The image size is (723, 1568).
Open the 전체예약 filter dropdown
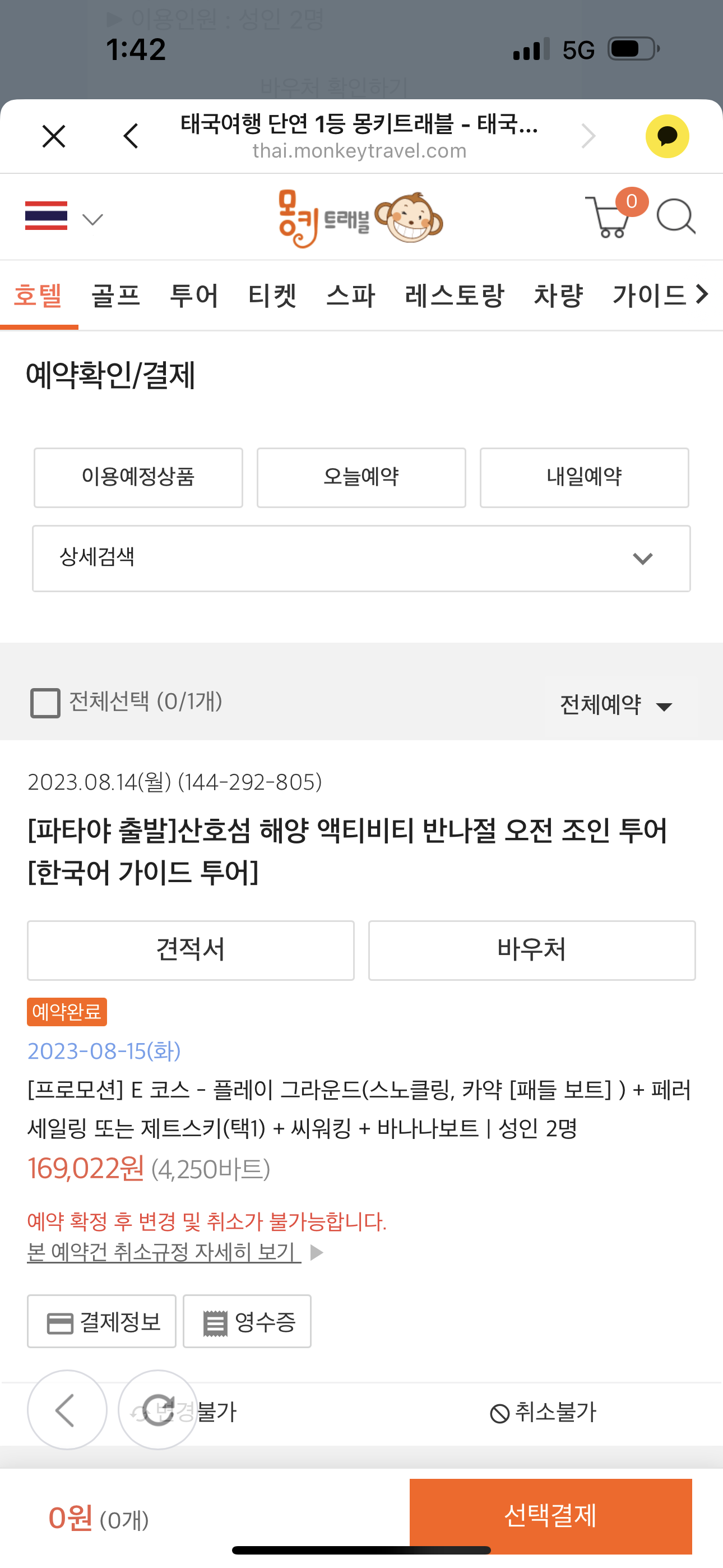(616, 705)
